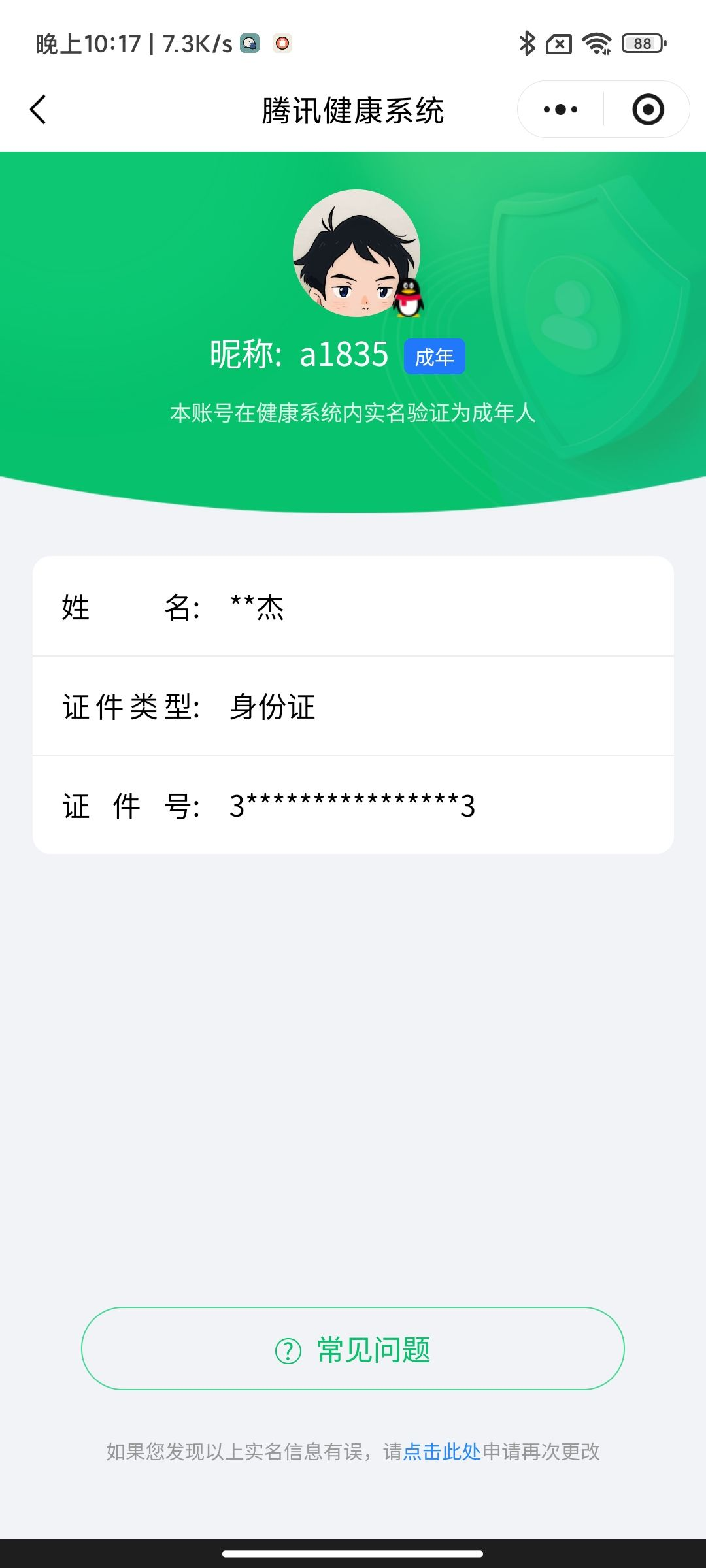Image resolution: width=706 pixels, height=1568 pixels.
Task: Click the 成年 adult verification badge
Action: (x=433, y=357)
